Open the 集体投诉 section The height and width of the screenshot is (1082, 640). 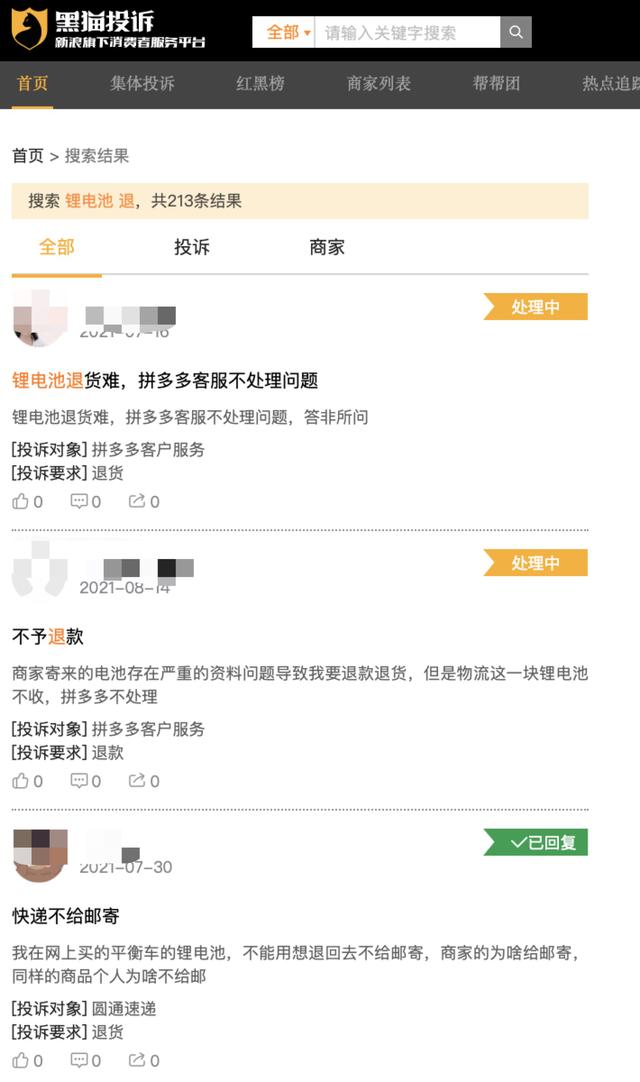(142, 84)
